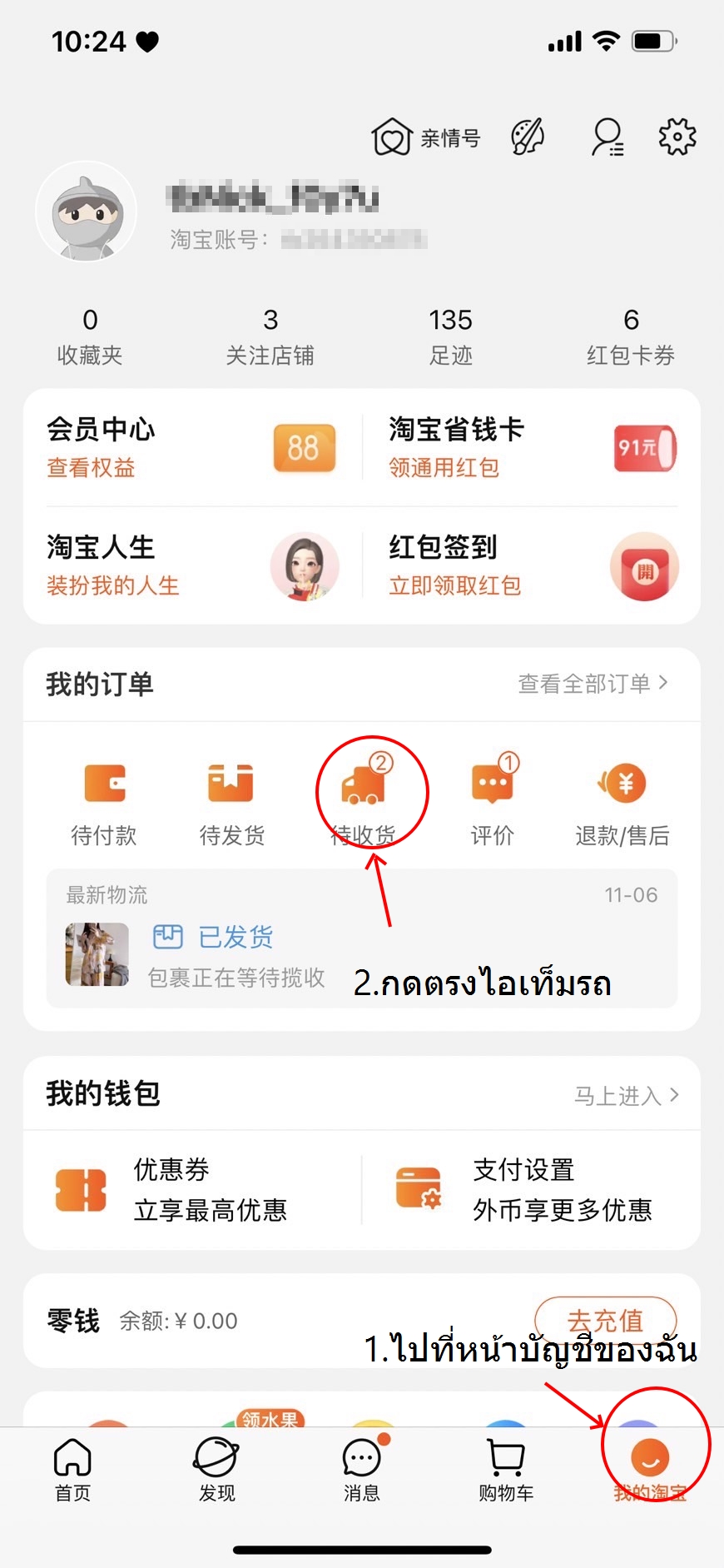This screenshot has height=1568, width=724.
Task: Open 会员中心 member center
Action: coord(191,448)
